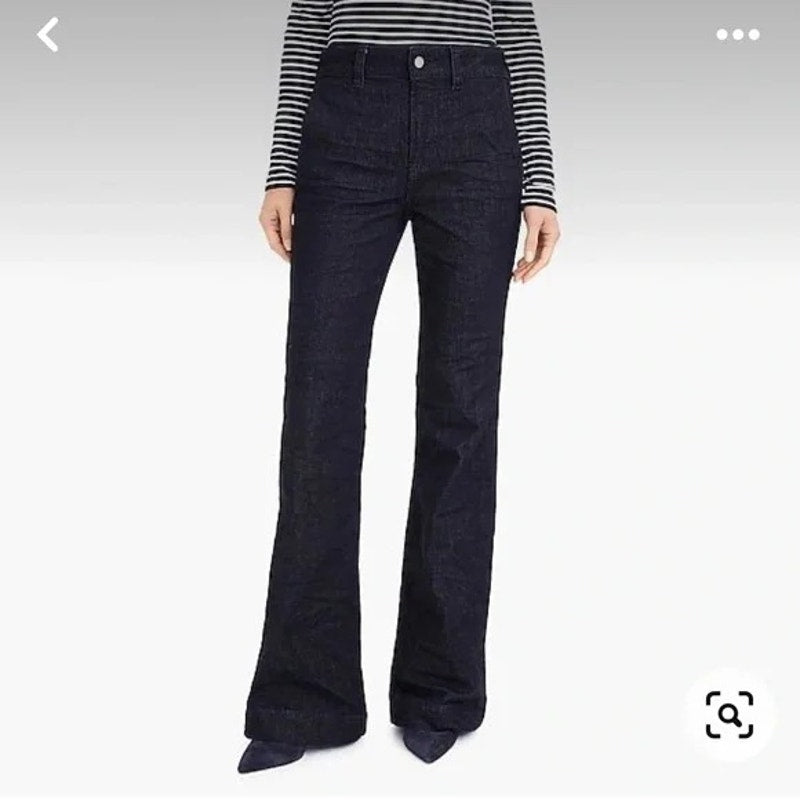This screenshot has height=800, width=800.
Task: Go back using the top-left arrow
Action: [48, 35]
